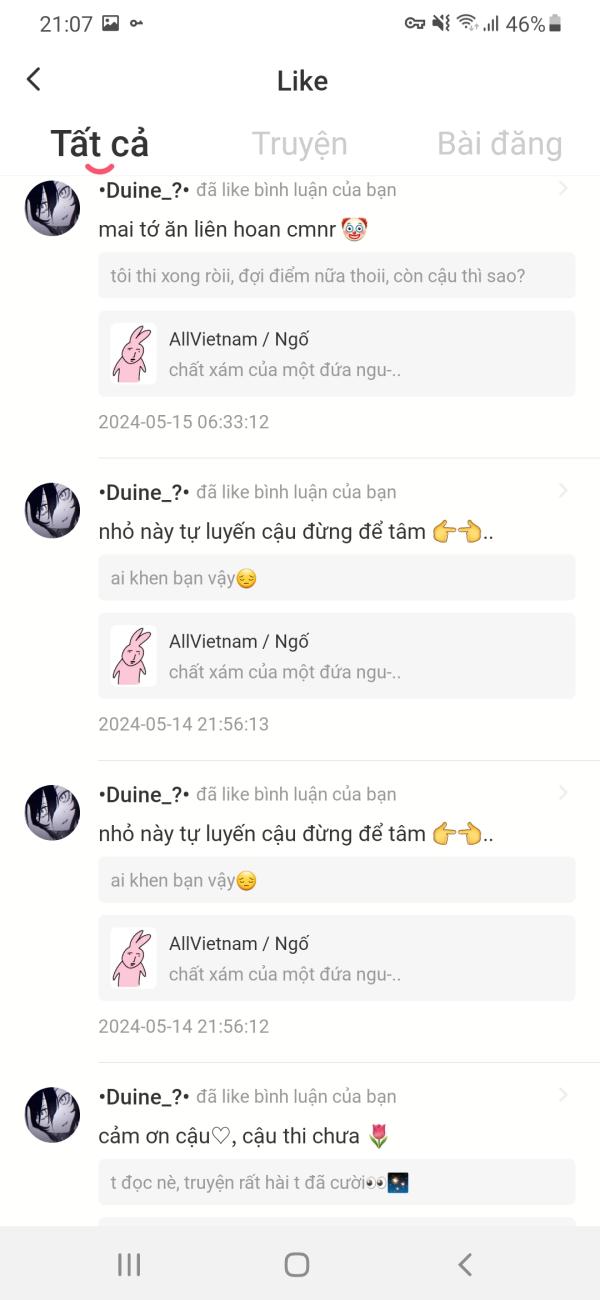
Task: Tap the system home button
Action: 297,1264
